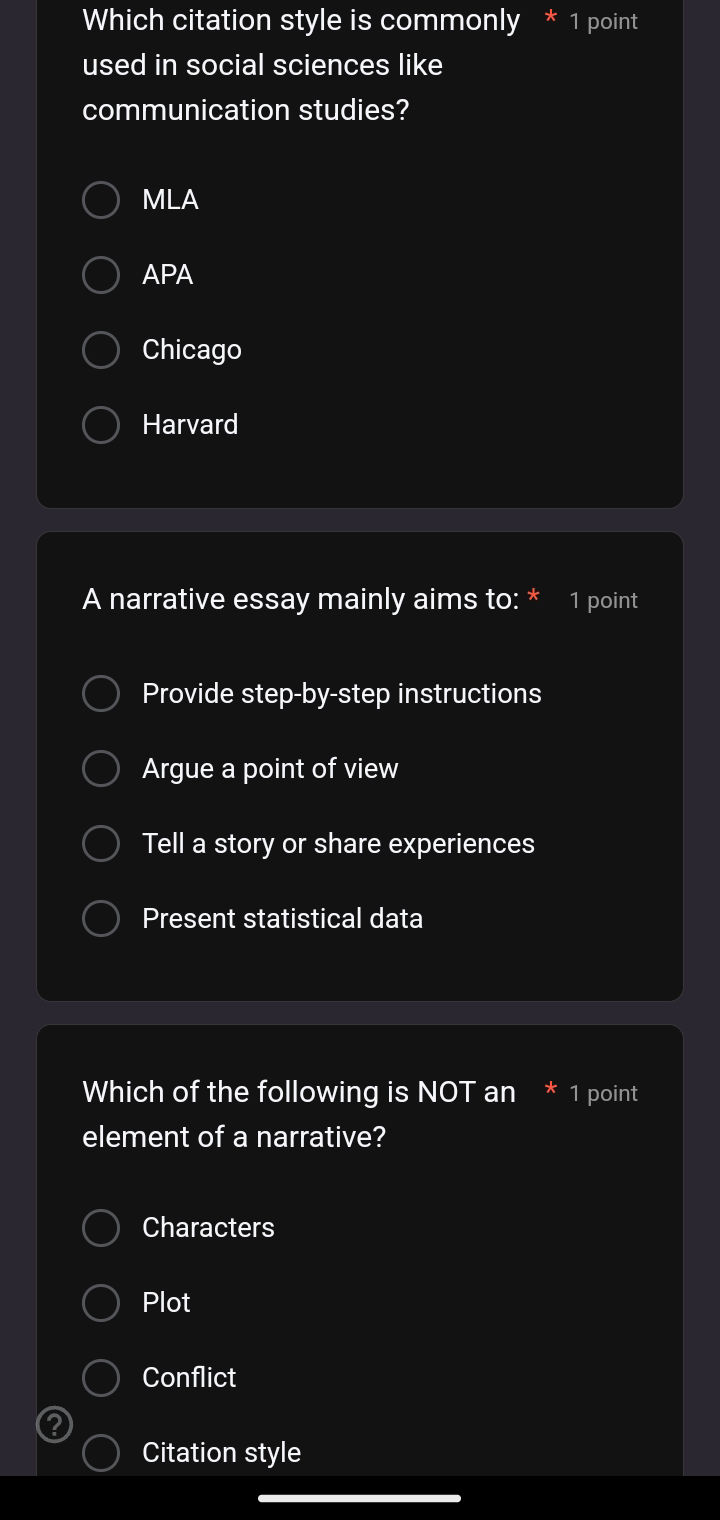Select the 'Citation style' answer
Image resolution: width=720 pixels, height=1520 pixels.
coord(101,1452)
